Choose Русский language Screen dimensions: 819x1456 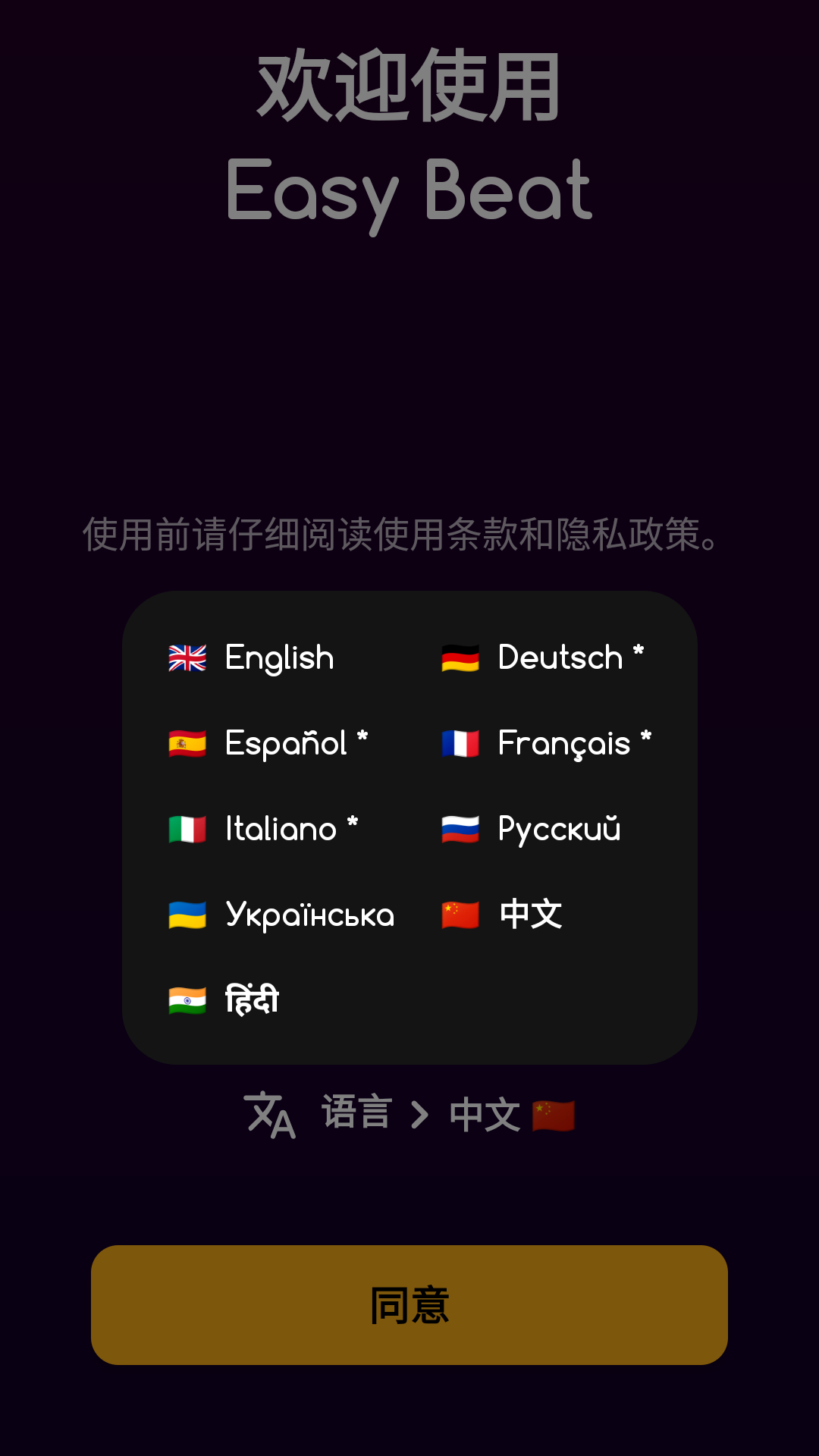[531, 829]
